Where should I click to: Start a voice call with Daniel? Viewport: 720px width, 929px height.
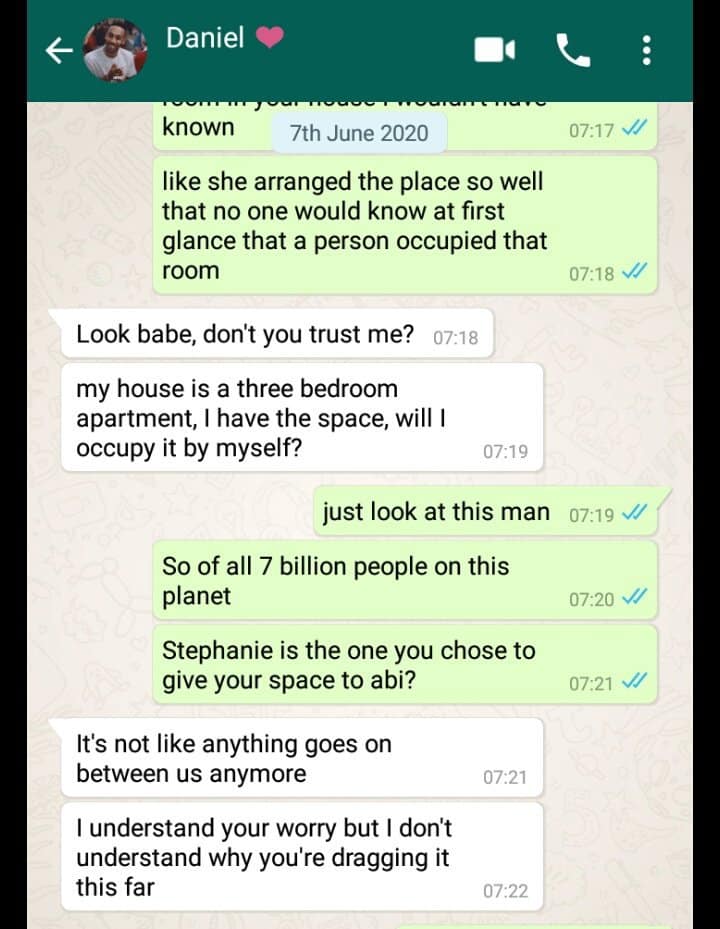click(x=572, y=50)
